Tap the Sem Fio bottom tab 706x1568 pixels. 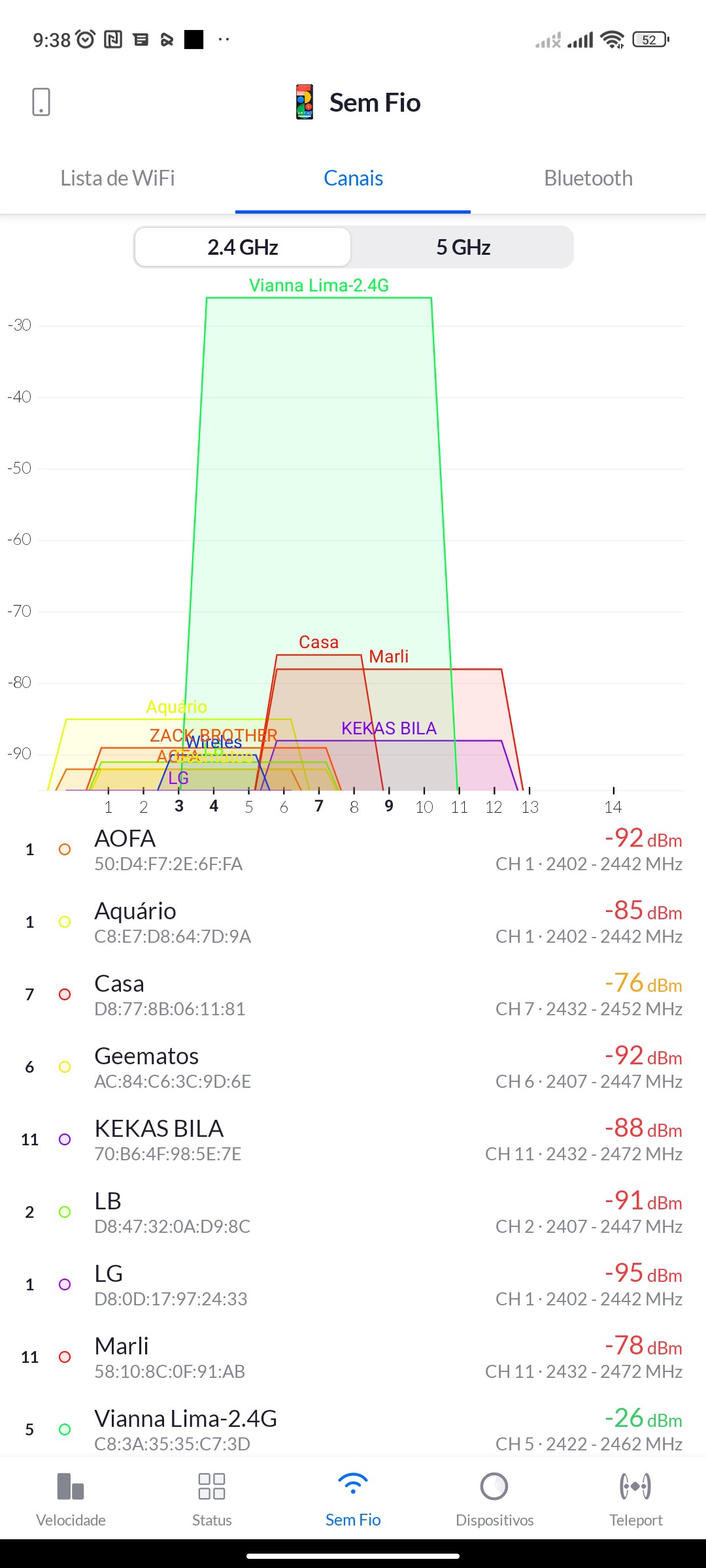coord(353,1500)
